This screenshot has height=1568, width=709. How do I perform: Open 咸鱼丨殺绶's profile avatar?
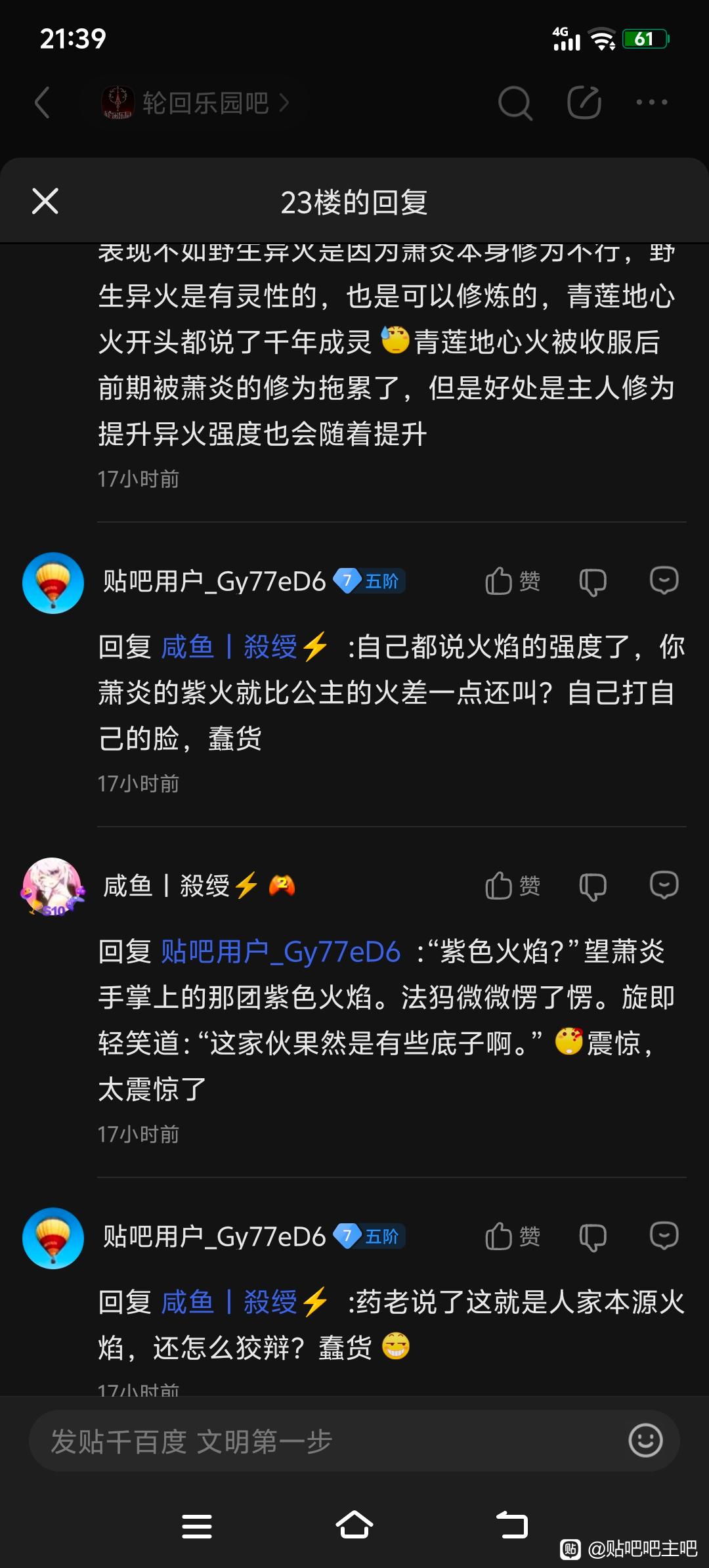pyautogui.click(x=53, y=886)
